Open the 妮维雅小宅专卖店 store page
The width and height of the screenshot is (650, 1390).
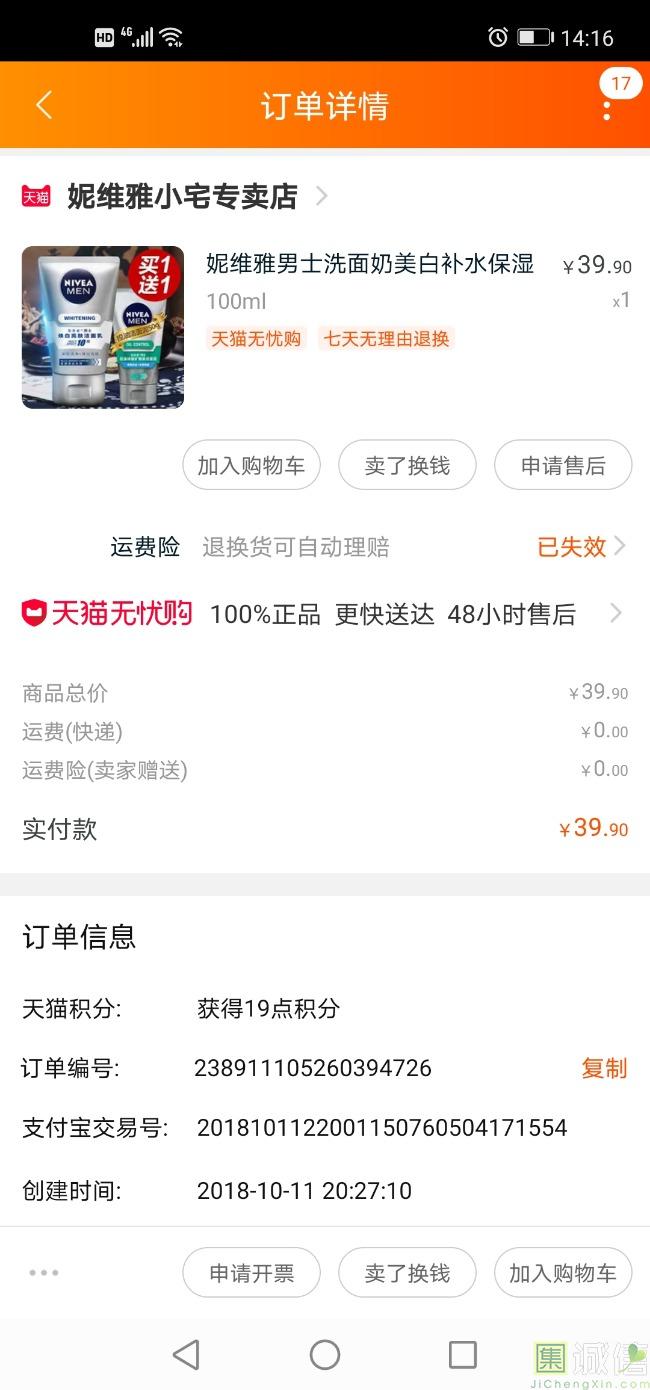point(182,196)
